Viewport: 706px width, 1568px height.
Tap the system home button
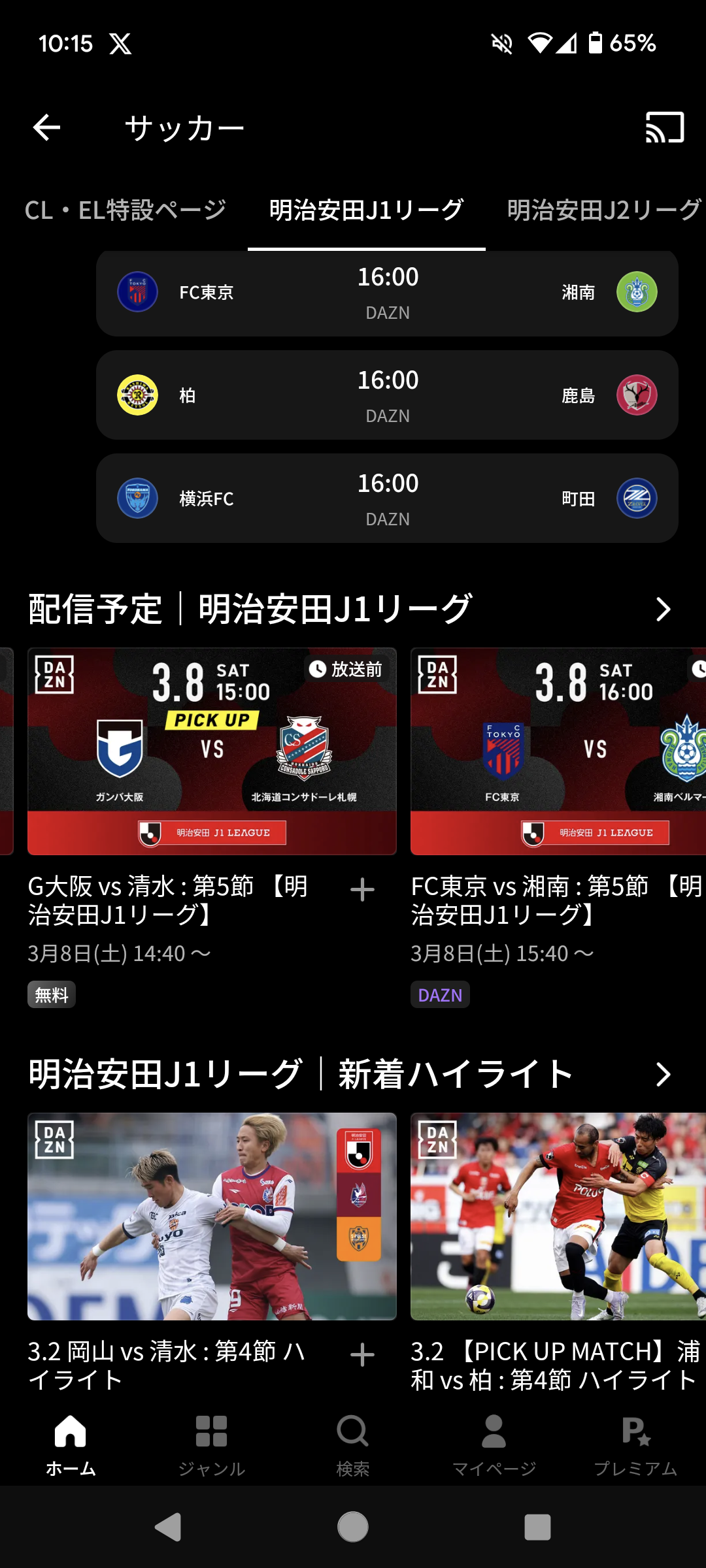tap(353, 1527)
